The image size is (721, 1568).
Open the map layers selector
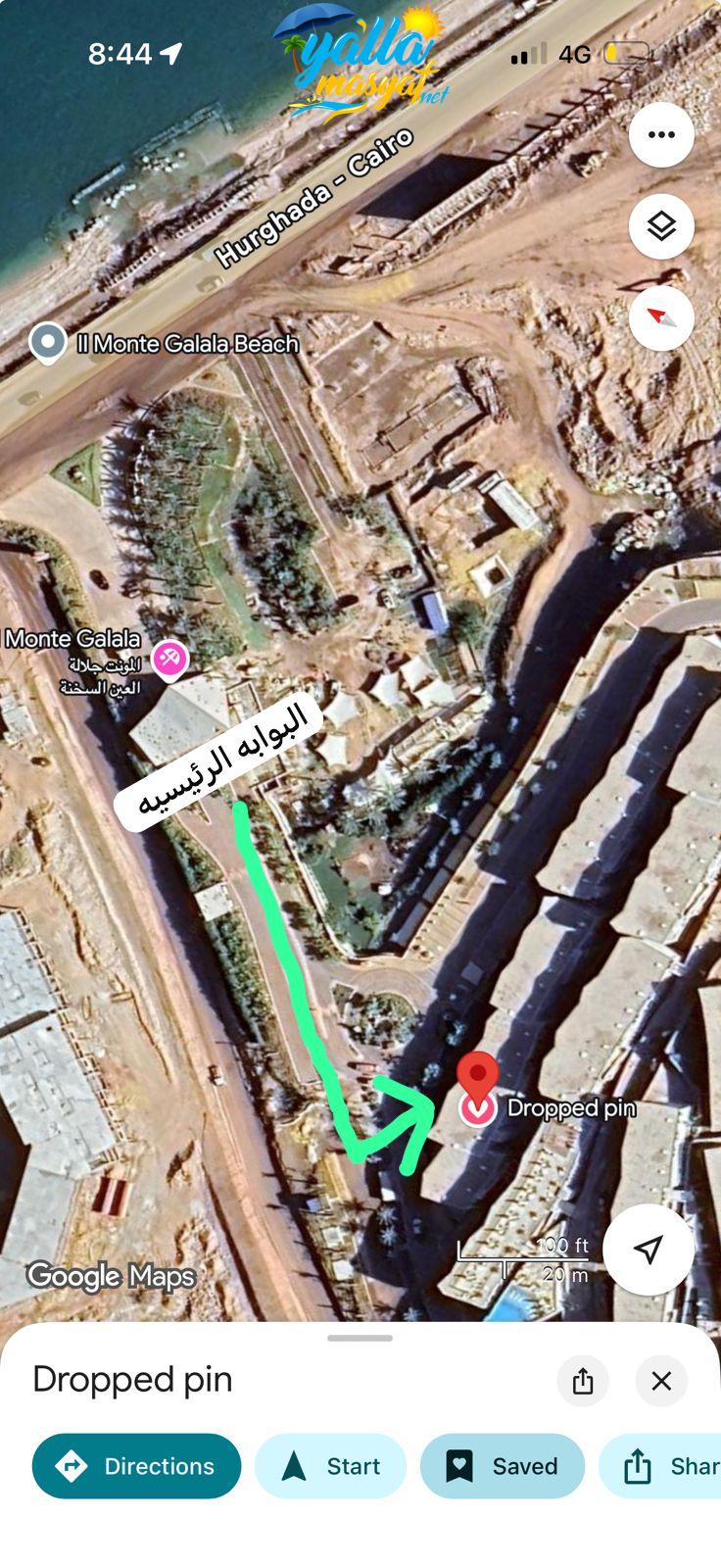pos(661,226)
